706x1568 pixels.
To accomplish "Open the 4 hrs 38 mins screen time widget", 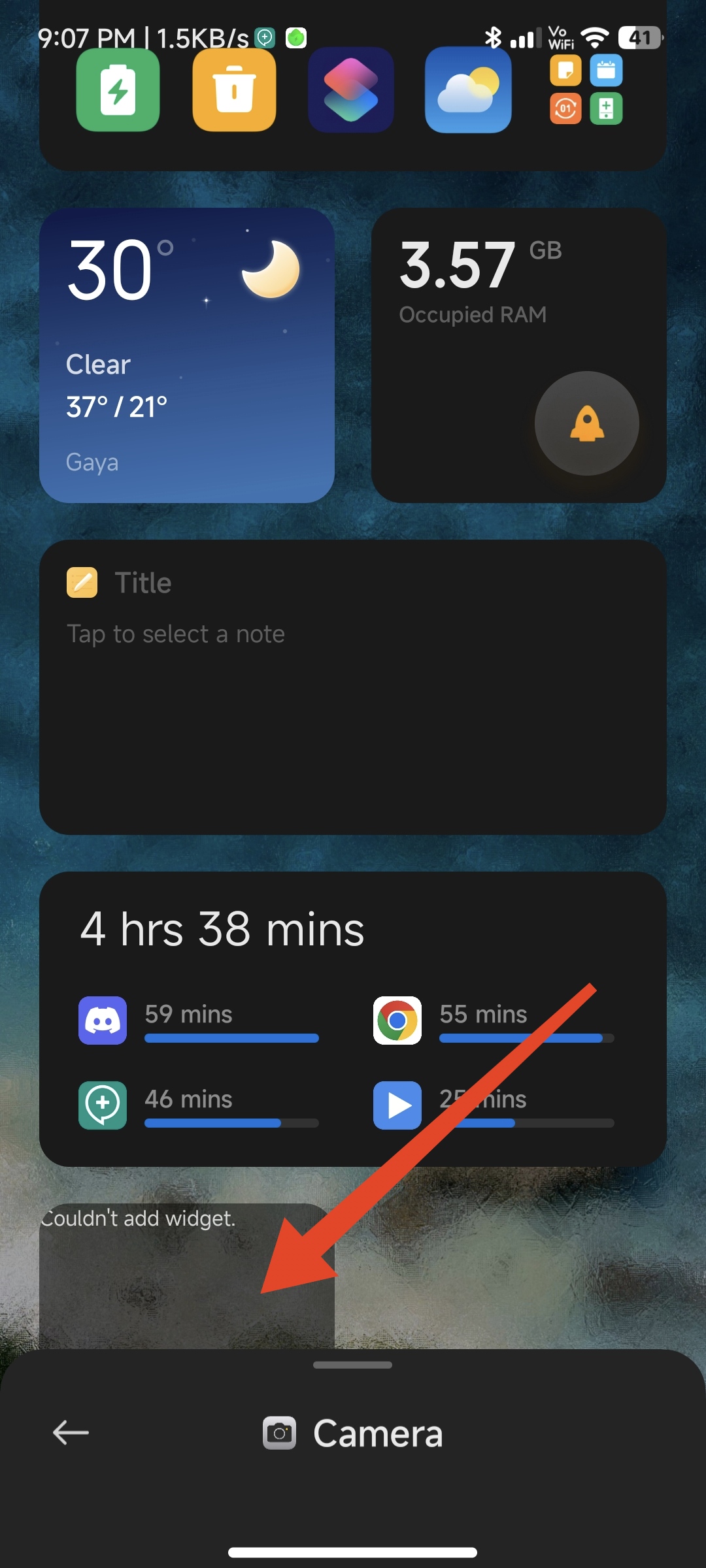I will point(353,1019).
